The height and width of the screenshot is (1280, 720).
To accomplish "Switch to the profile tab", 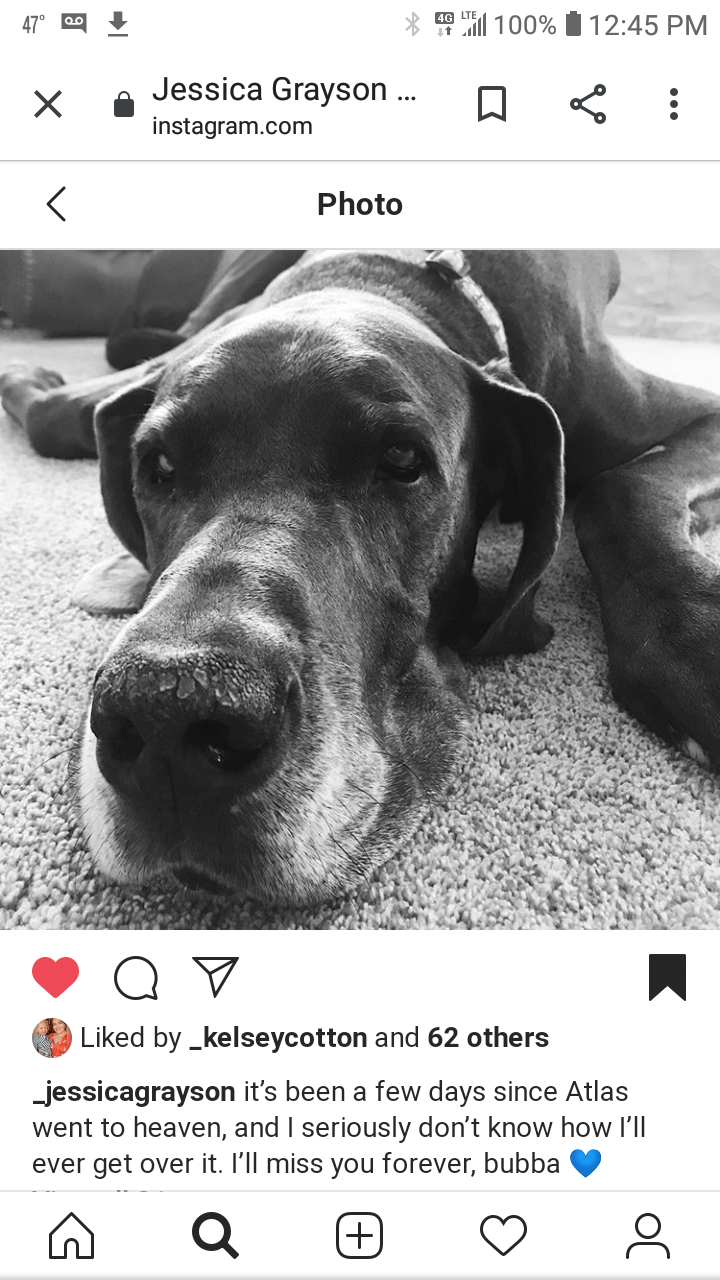I will 647,1236.
